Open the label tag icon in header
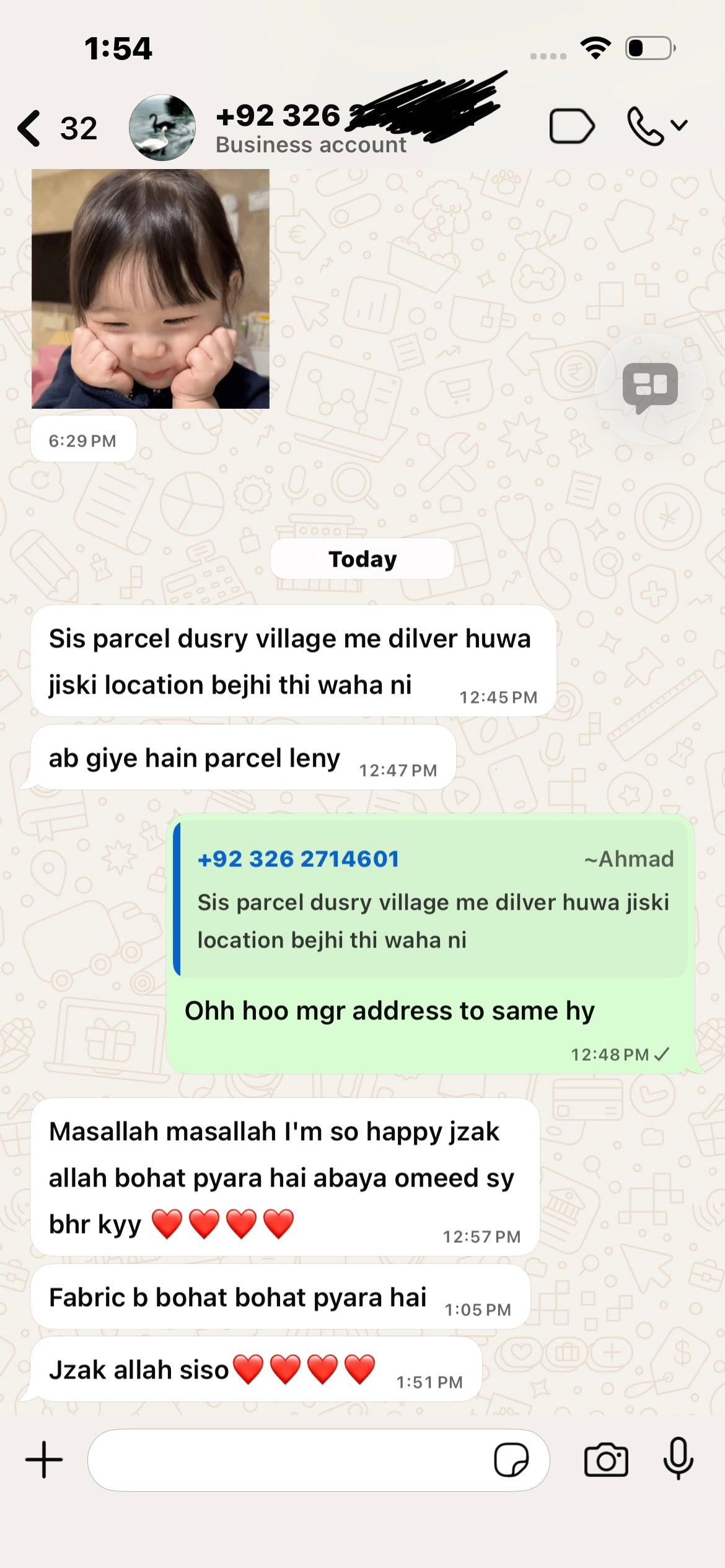The image size is (725, 1568). pos(571,126)
